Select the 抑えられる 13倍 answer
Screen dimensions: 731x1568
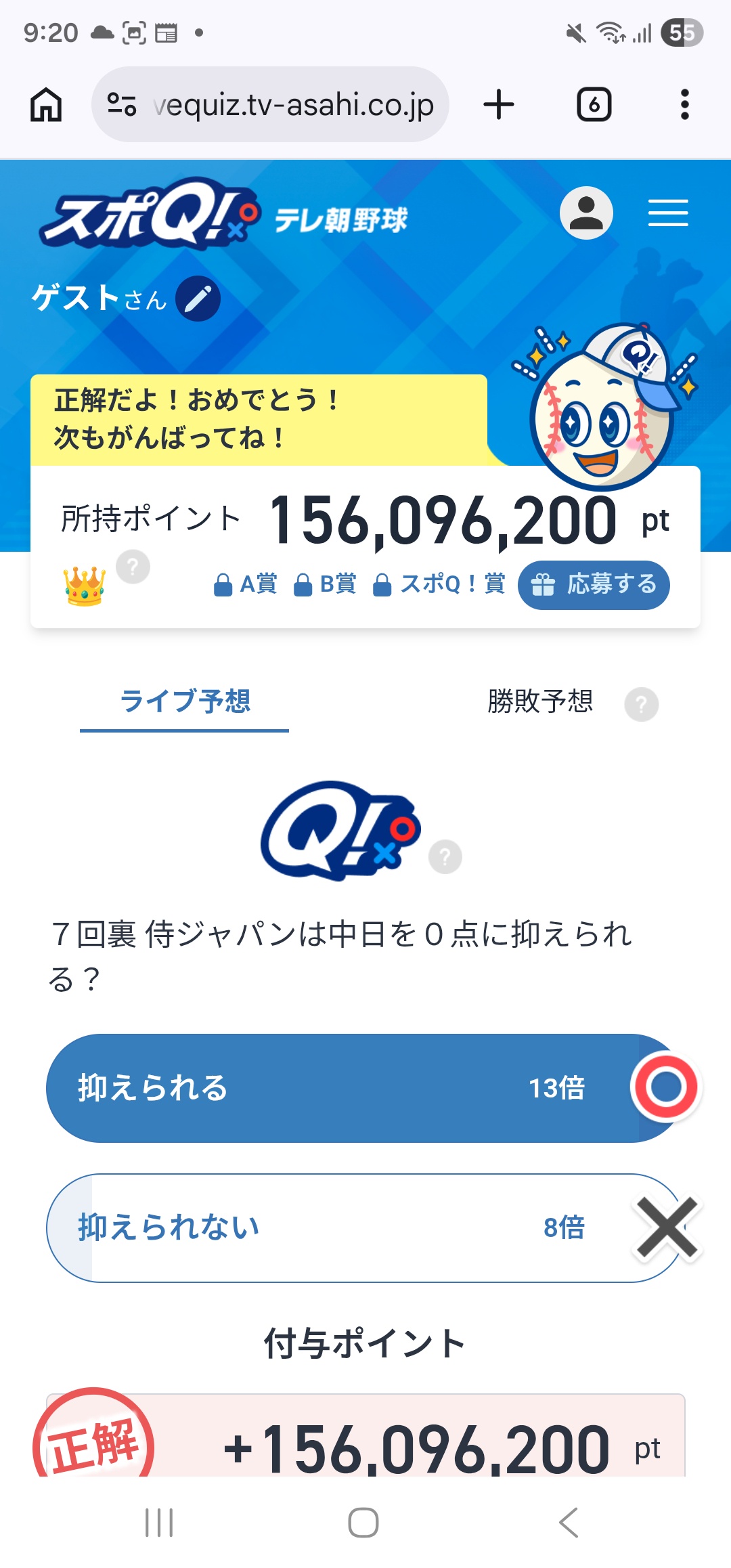click(338, 1088)
